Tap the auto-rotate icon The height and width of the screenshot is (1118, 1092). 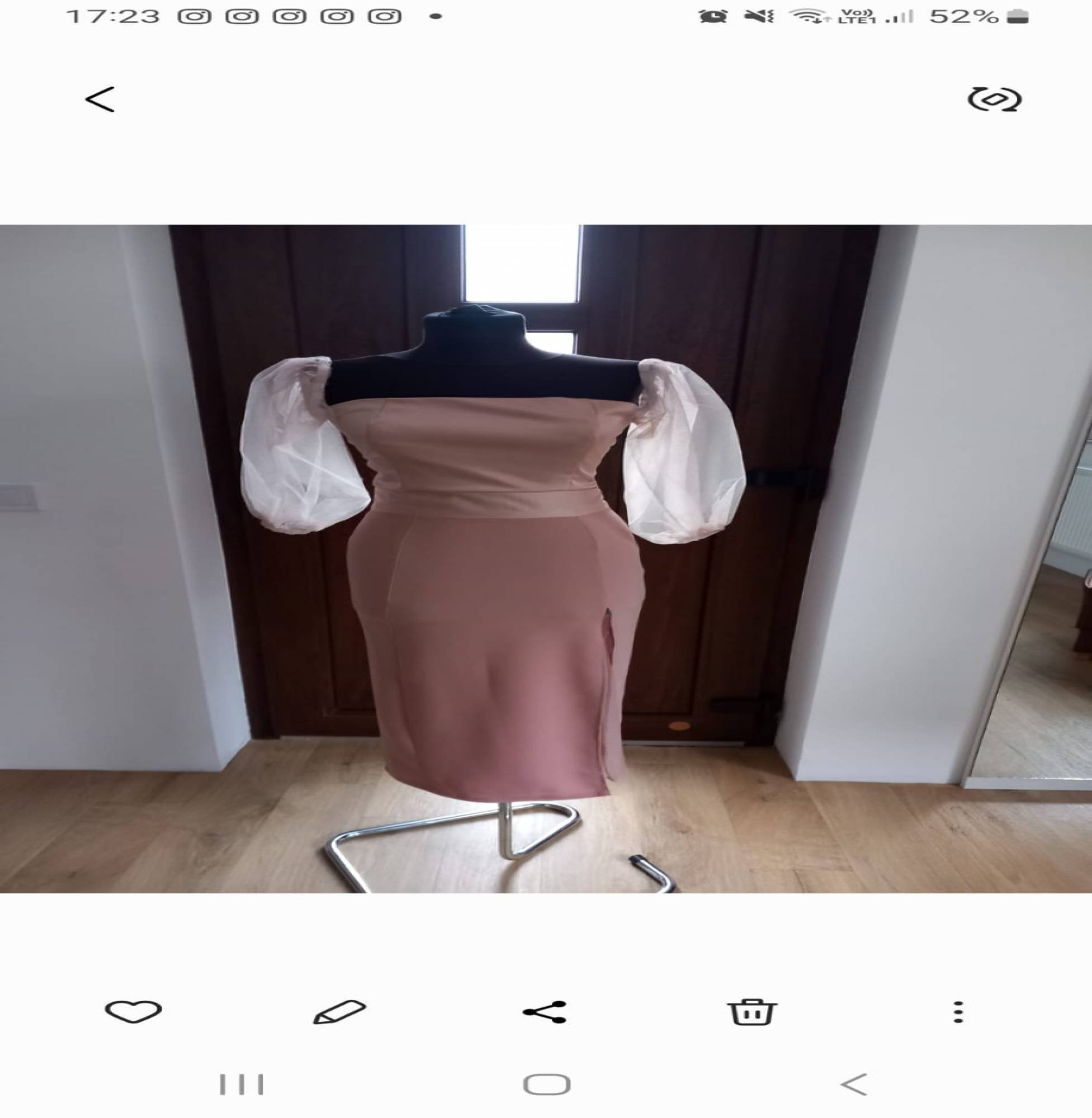(x=994, y=99)
